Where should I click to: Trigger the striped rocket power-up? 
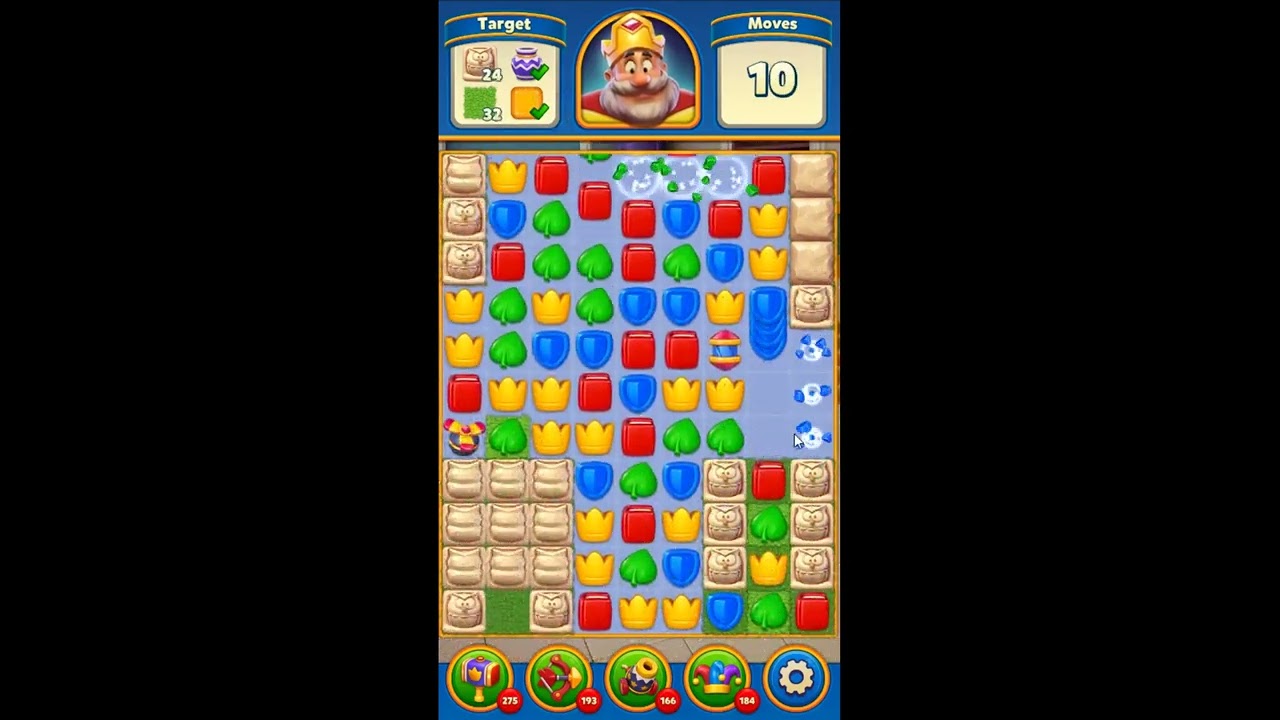tap(724, 350)
